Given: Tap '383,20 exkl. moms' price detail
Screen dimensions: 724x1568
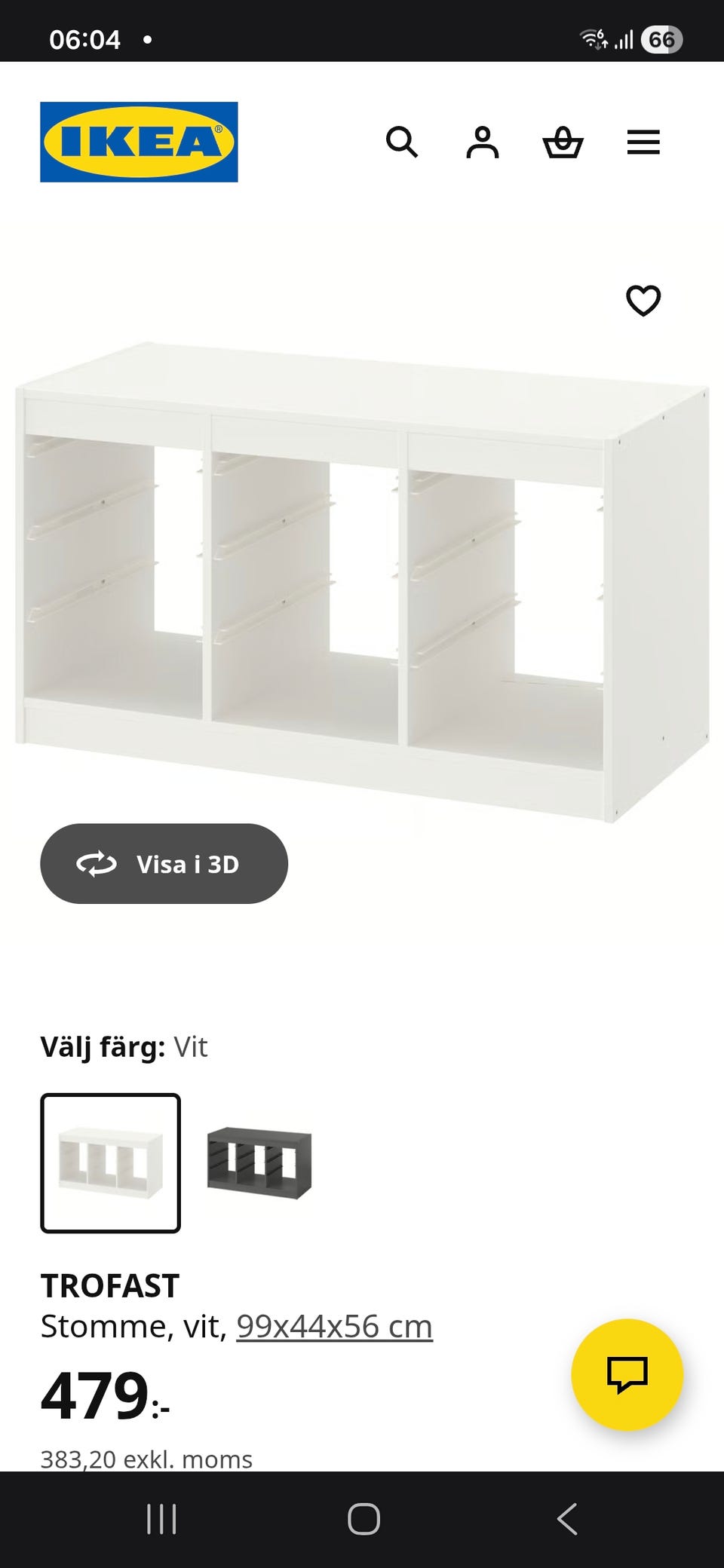Looking at the screenshot, I should (x=146, y=1458).
